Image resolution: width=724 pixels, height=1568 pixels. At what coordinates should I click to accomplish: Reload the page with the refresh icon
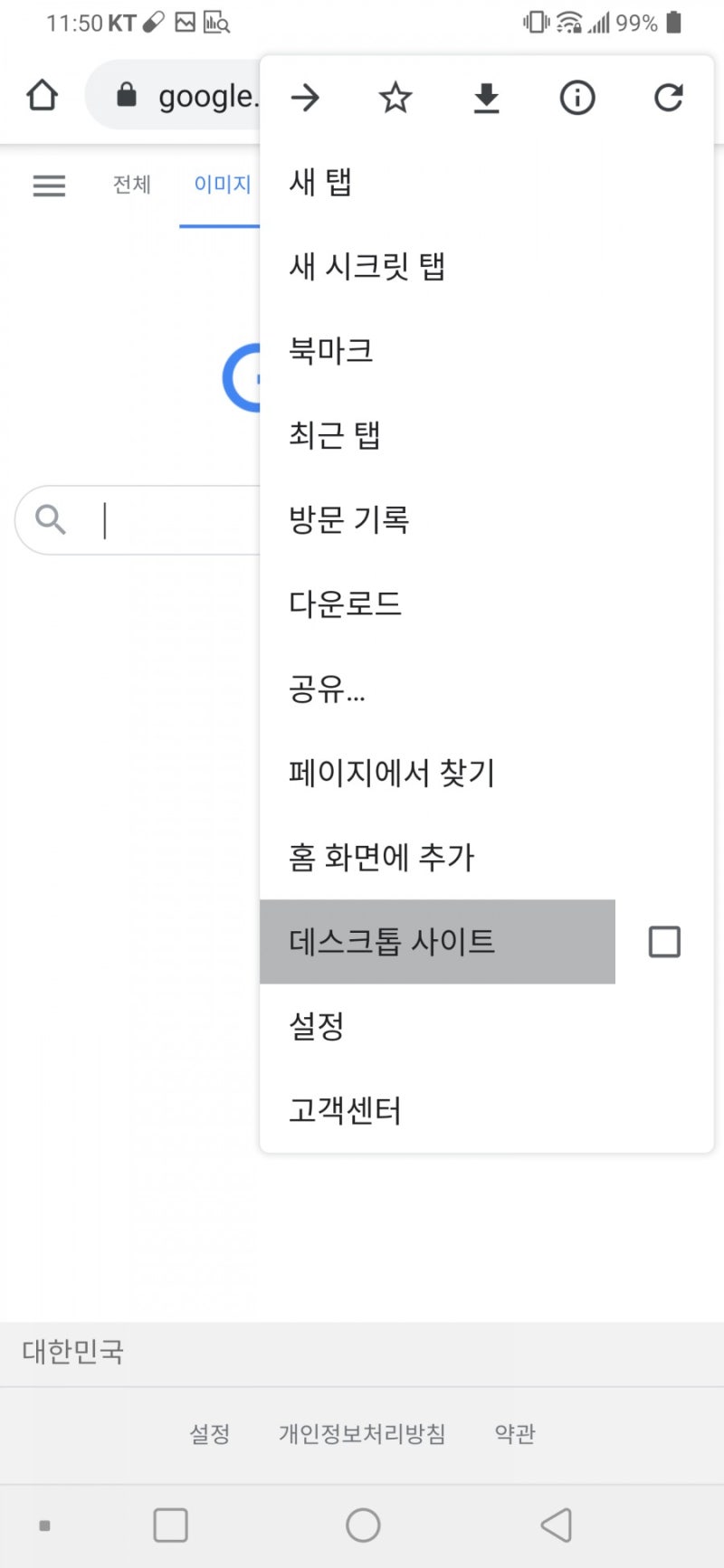669,98
